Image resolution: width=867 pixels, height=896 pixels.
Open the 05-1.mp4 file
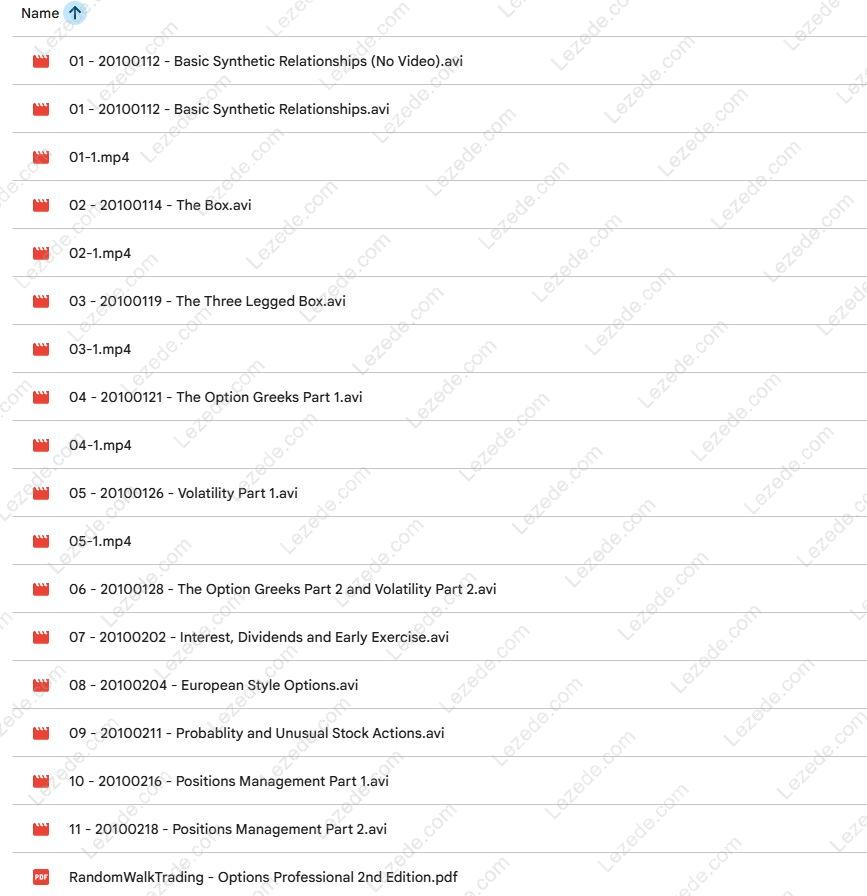click(100, 541)
